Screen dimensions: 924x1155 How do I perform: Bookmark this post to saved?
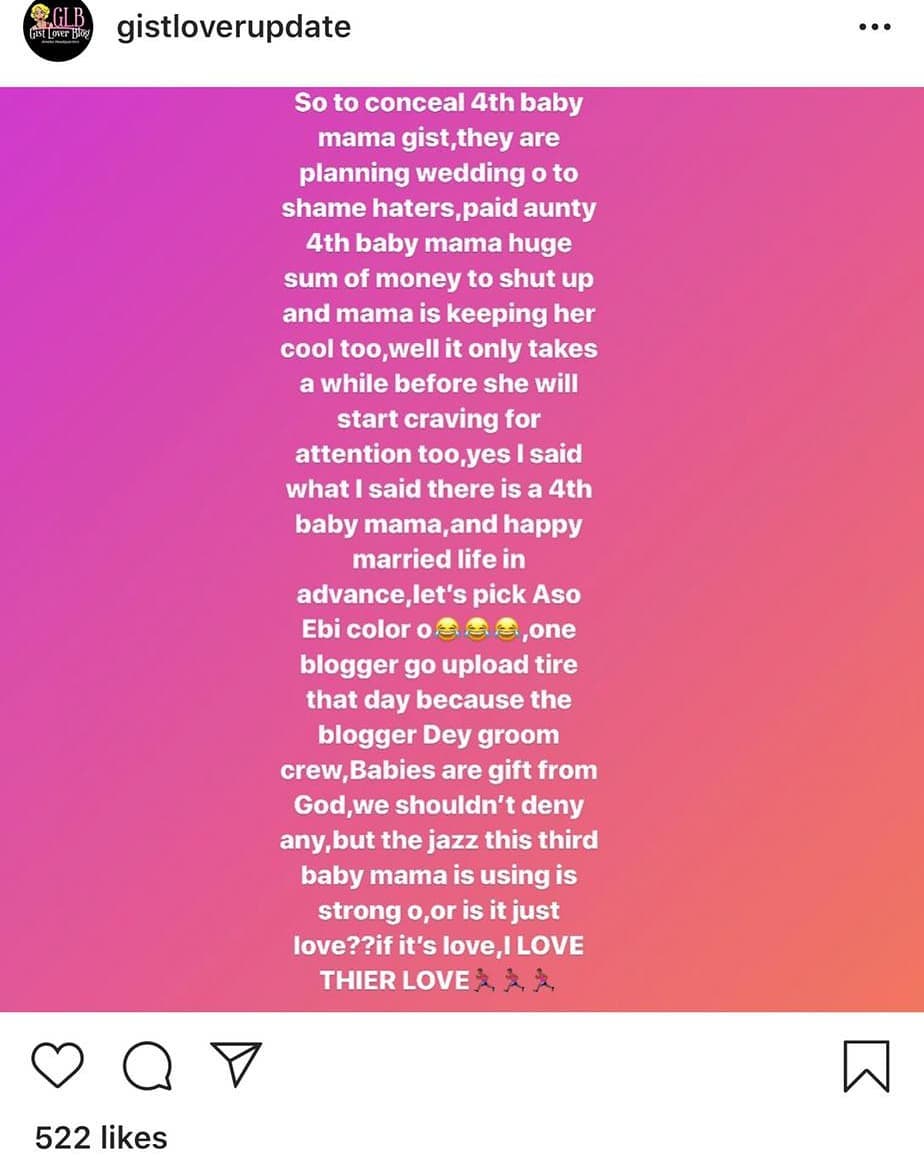[866, 1066]
